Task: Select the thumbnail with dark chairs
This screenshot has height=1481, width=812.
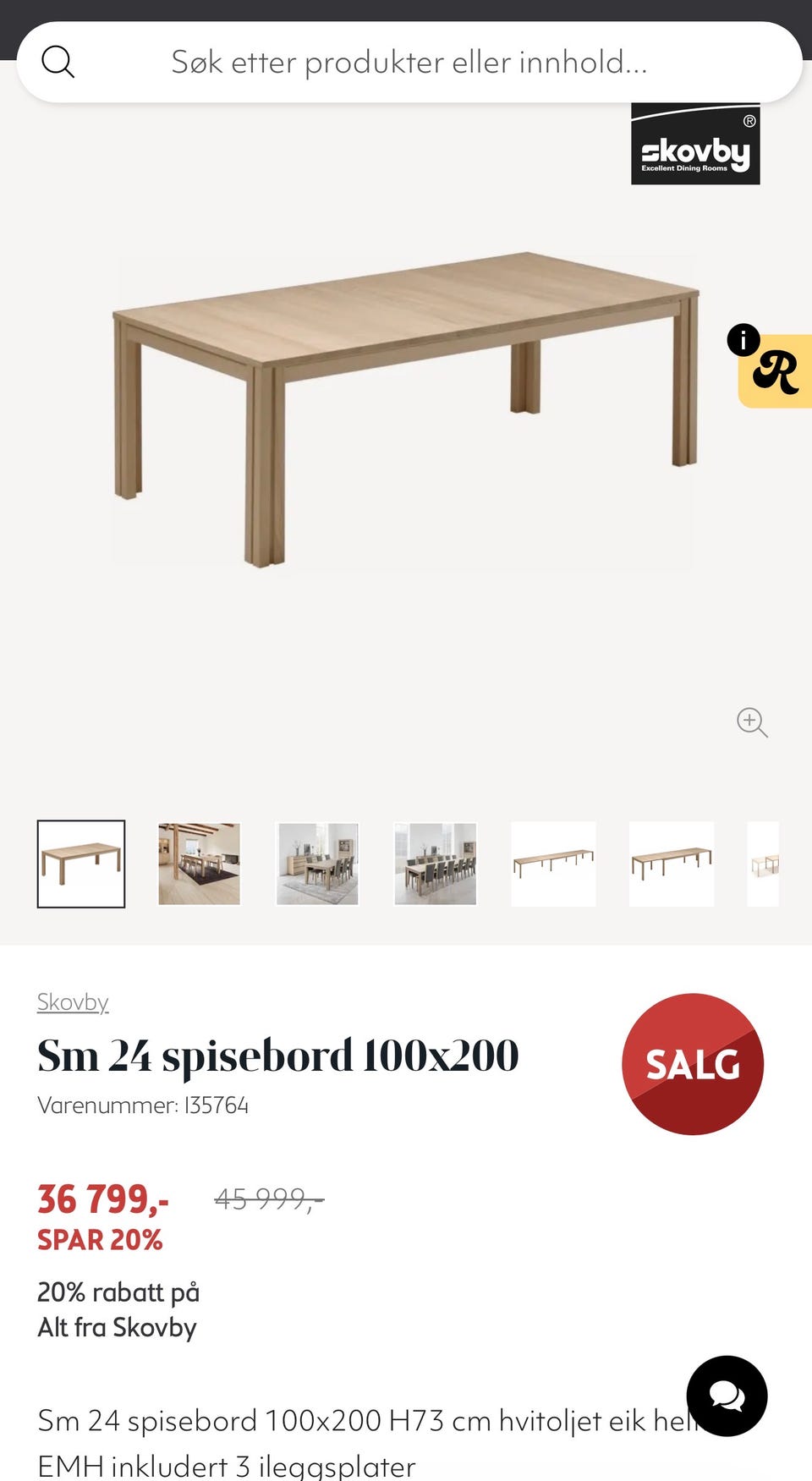Action: tap(436, 864)
